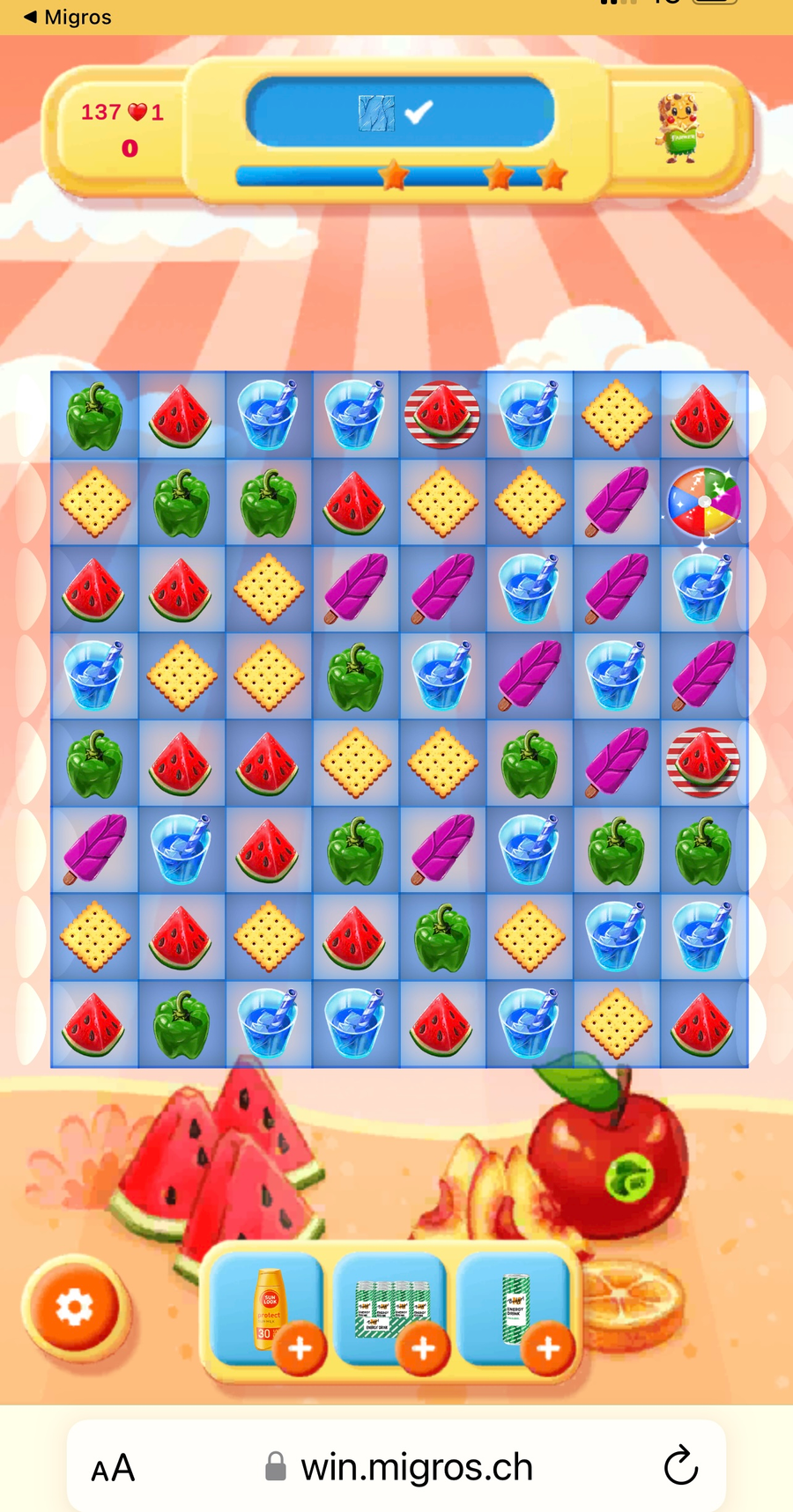Image resolution: width=793 pixels, height=1512 pixels.
Task: Tap the striped watermelon in the top row
Action: pos(442,415)
